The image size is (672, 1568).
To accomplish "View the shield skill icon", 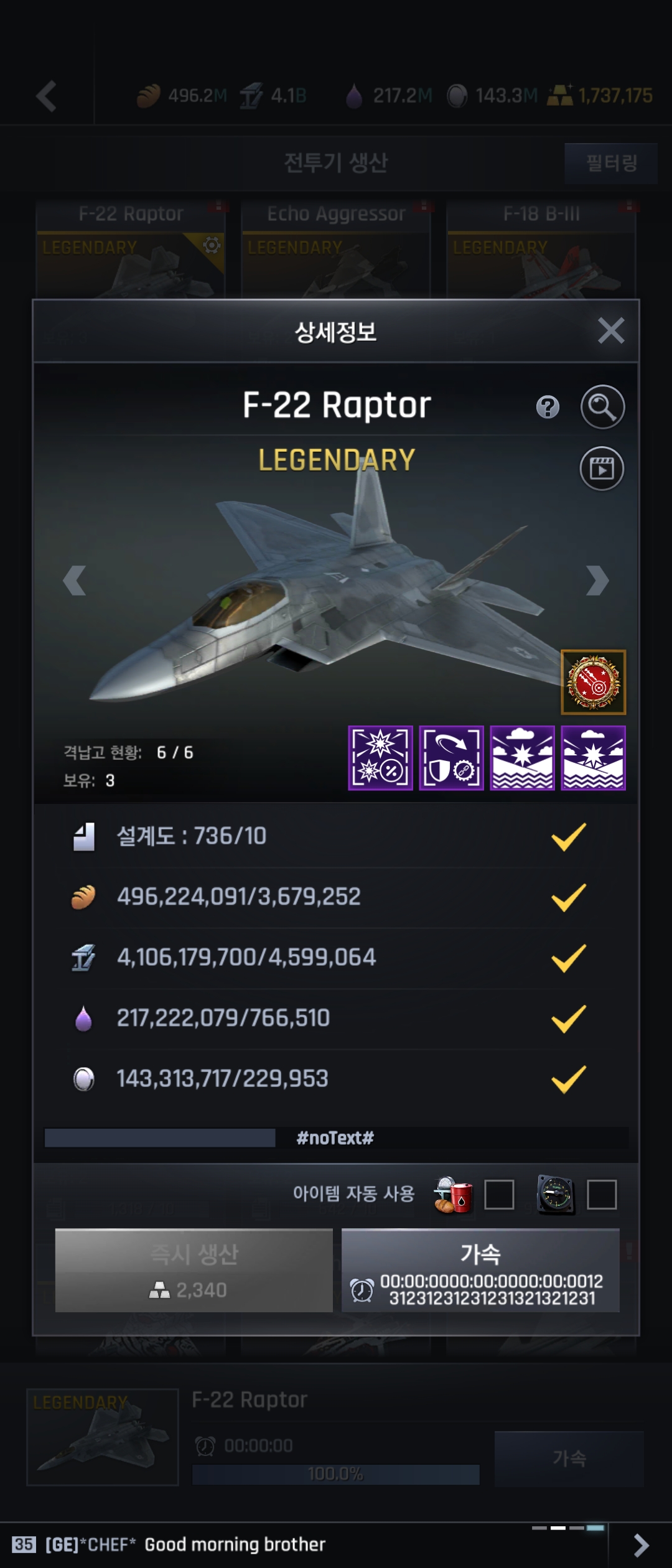I will [451, 758].
